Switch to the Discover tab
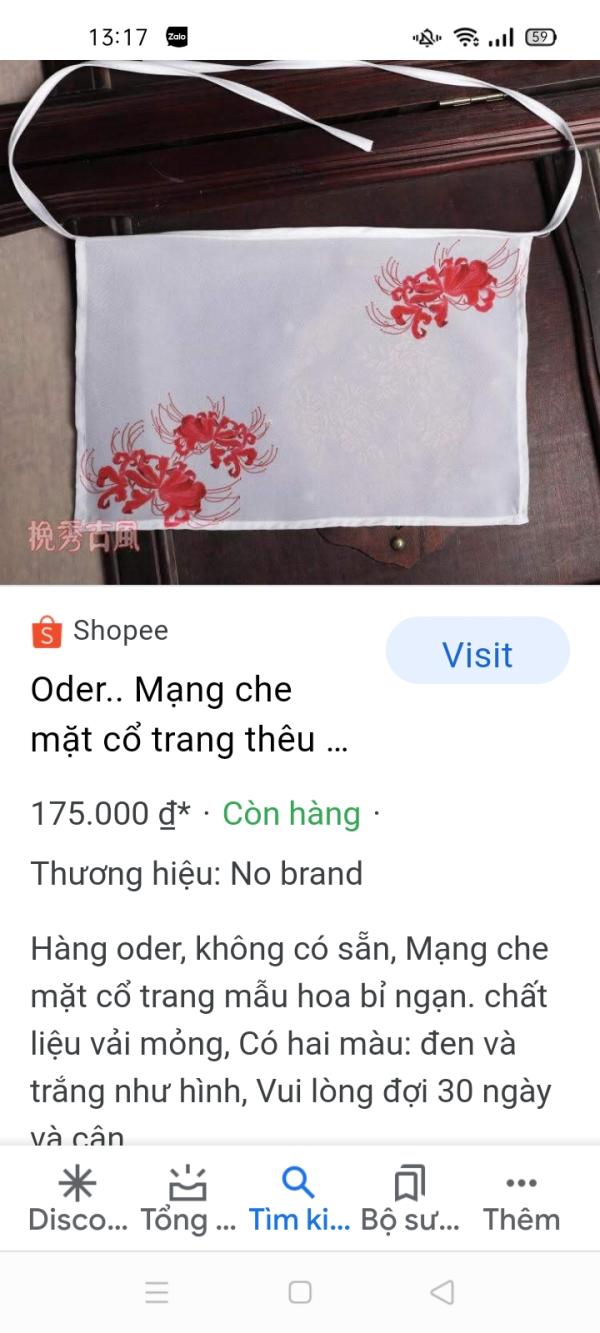This screenshot has height=1333, width=600. coord(78,1199)
